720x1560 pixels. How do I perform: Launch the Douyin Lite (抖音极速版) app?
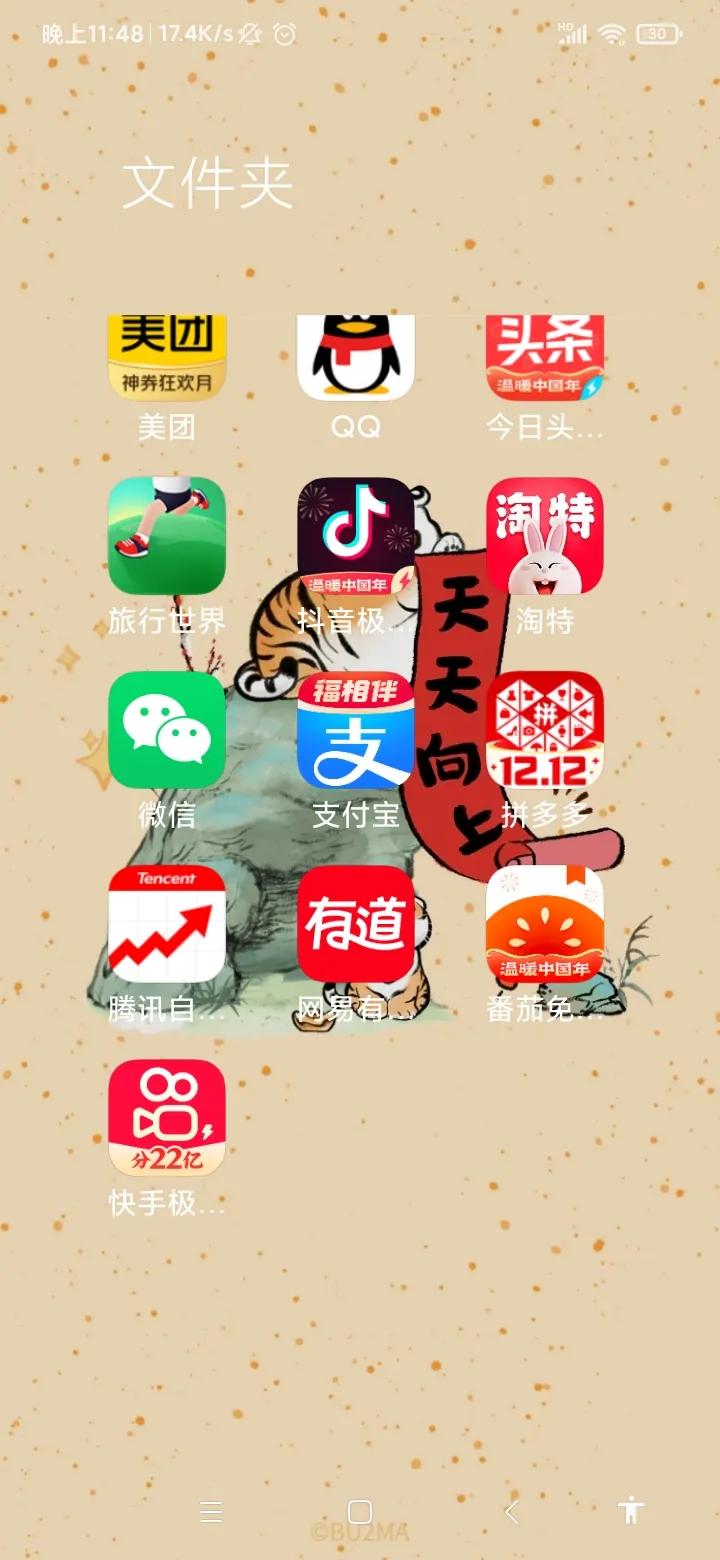click(x=356, y=536)
